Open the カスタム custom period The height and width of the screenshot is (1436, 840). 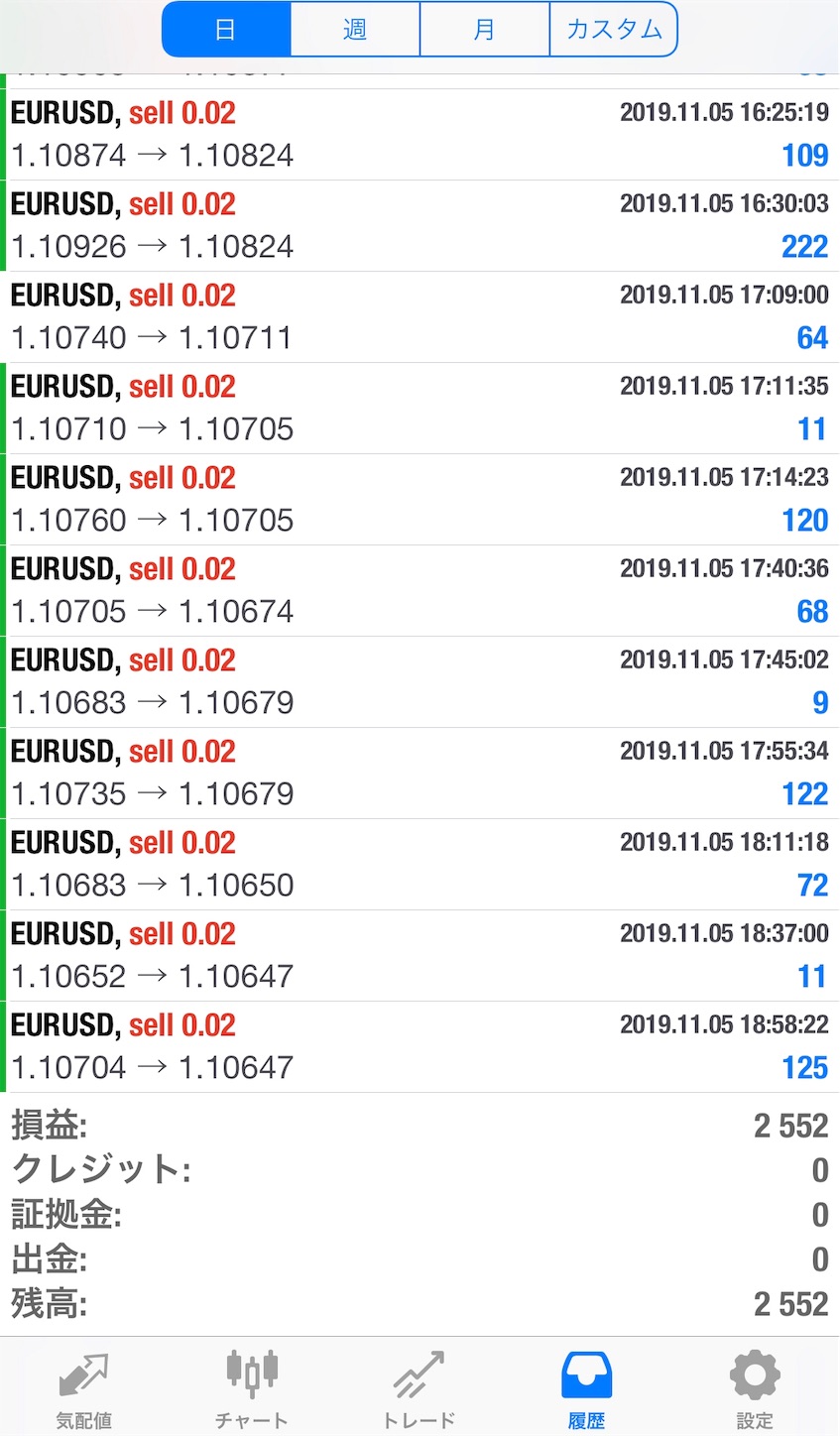tap(613, 30)
